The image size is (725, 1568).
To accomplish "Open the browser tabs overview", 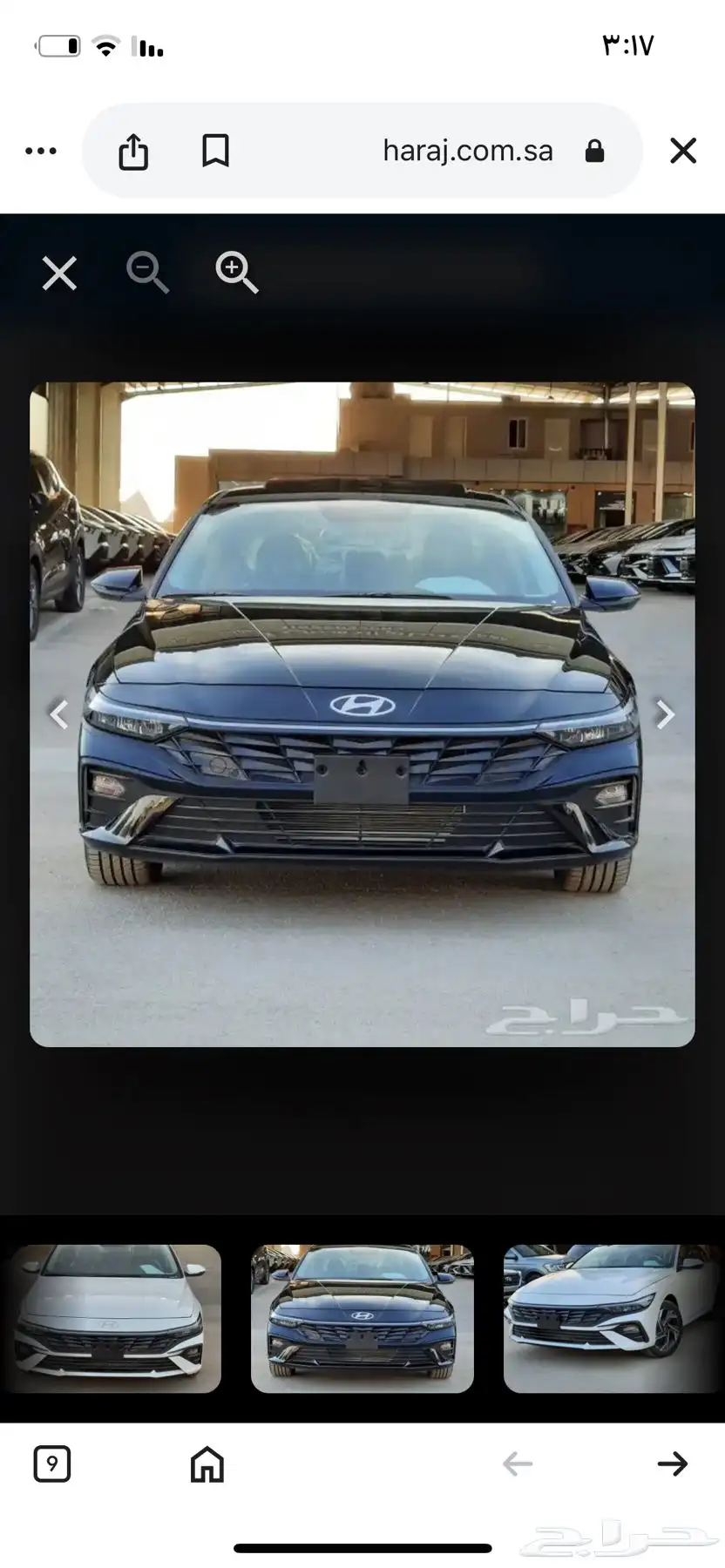I will pos(52,1464).
